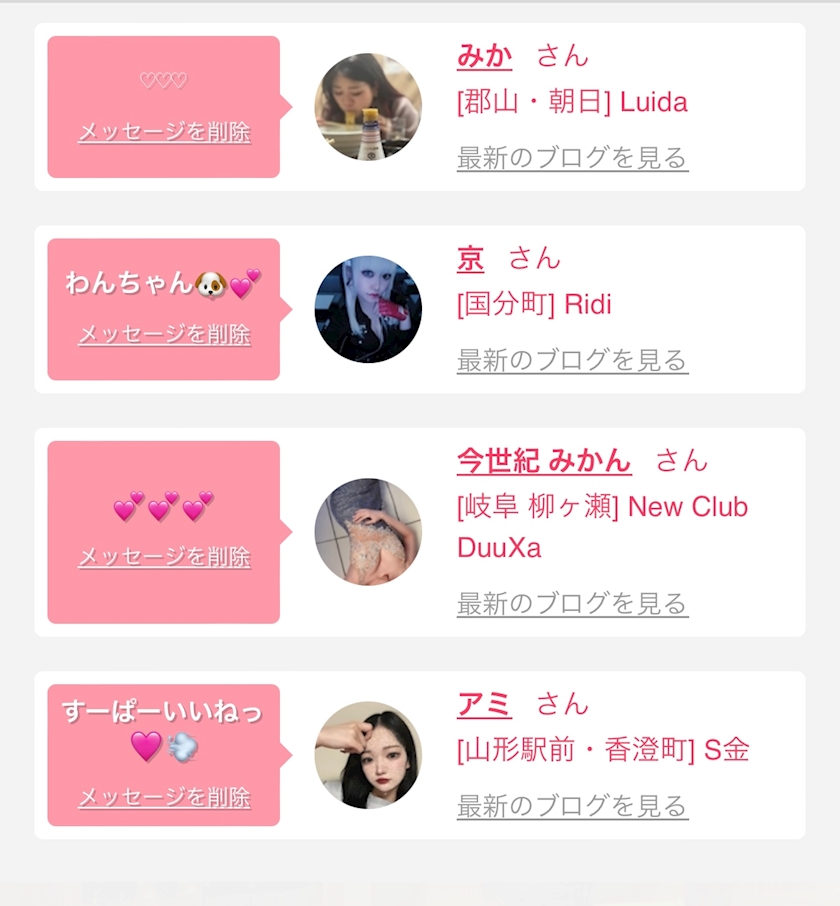Open 京's profile name link
This screenshot has height=906, width=840.
click(470, 259)
